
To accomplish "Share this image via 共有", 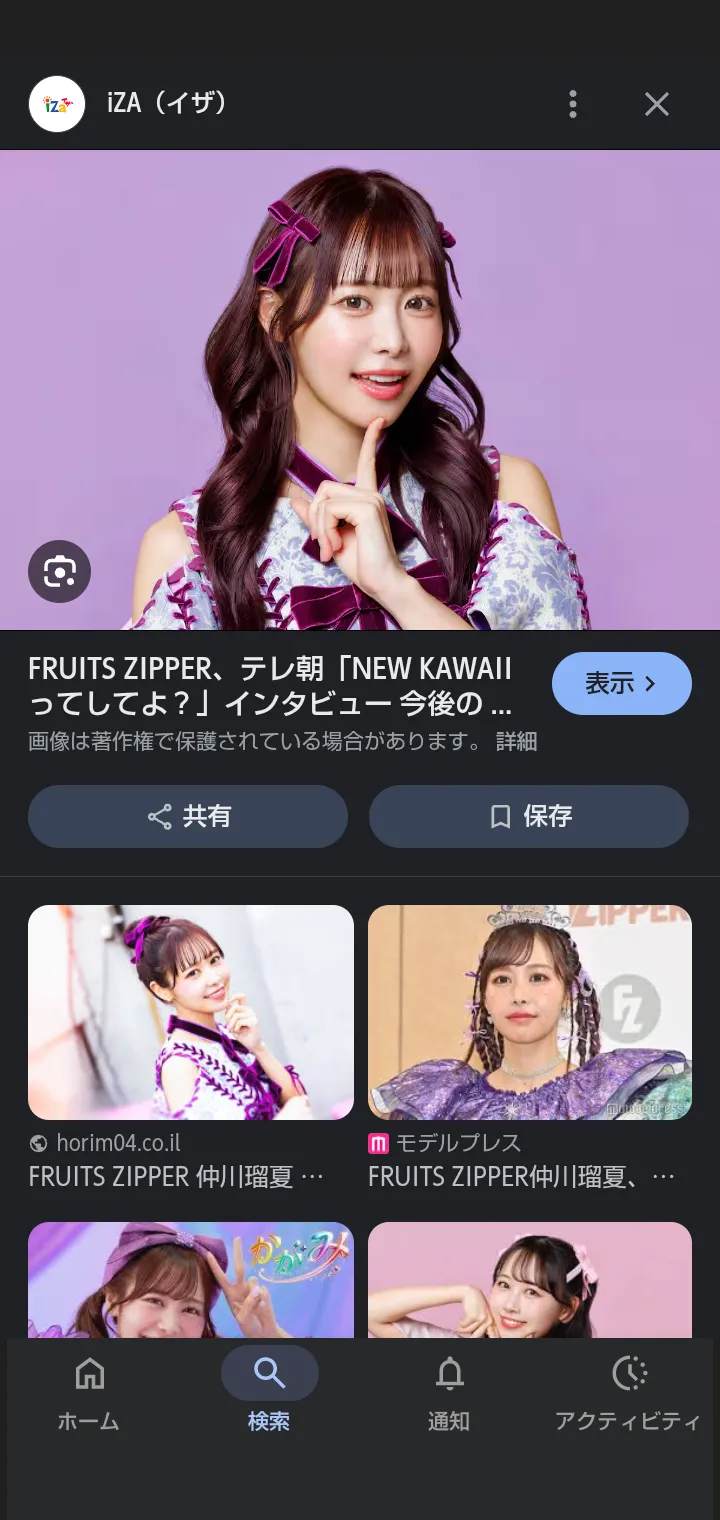I will point(188,816).
